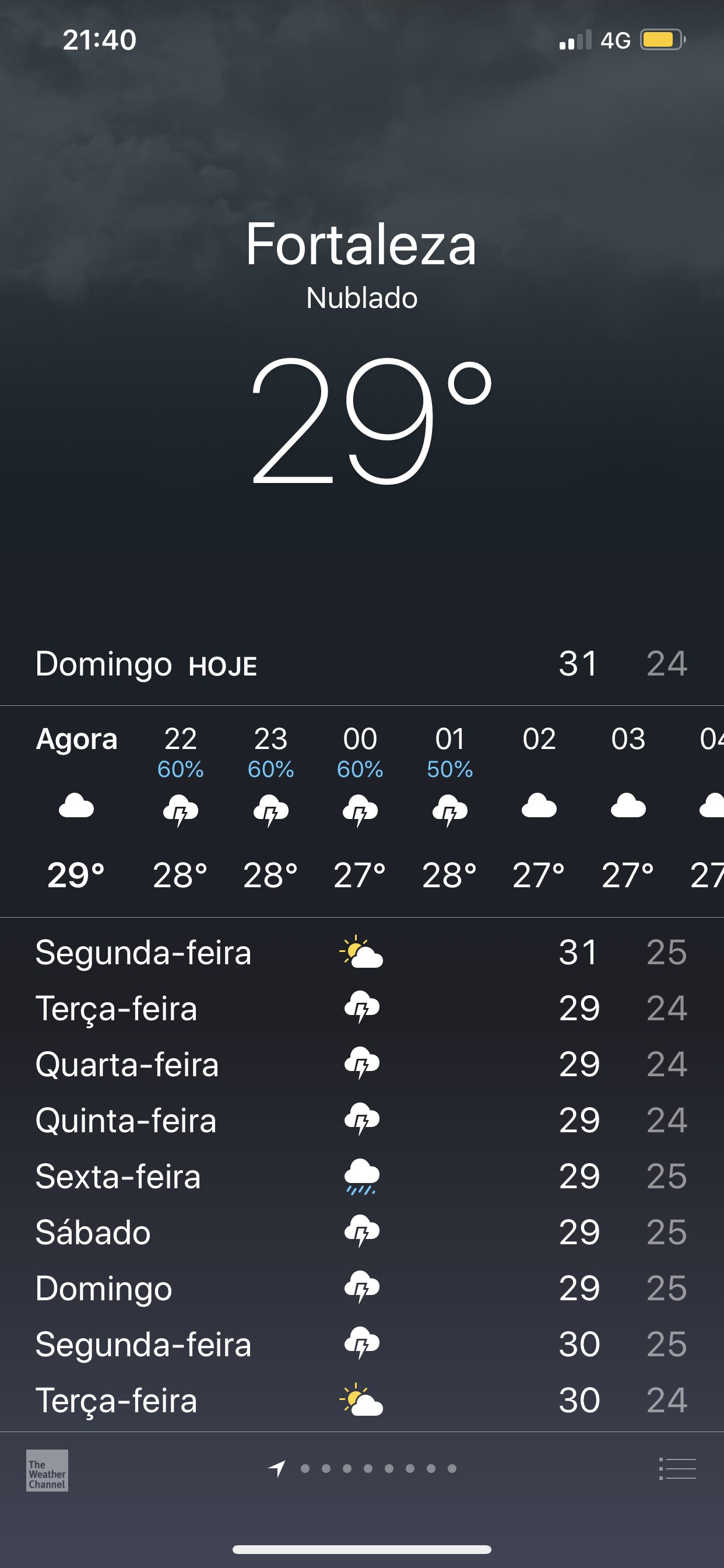The height and width of the screenshot is (1568, 724).
Task: Open the city list icon
Action: [x=677, y=1469]
